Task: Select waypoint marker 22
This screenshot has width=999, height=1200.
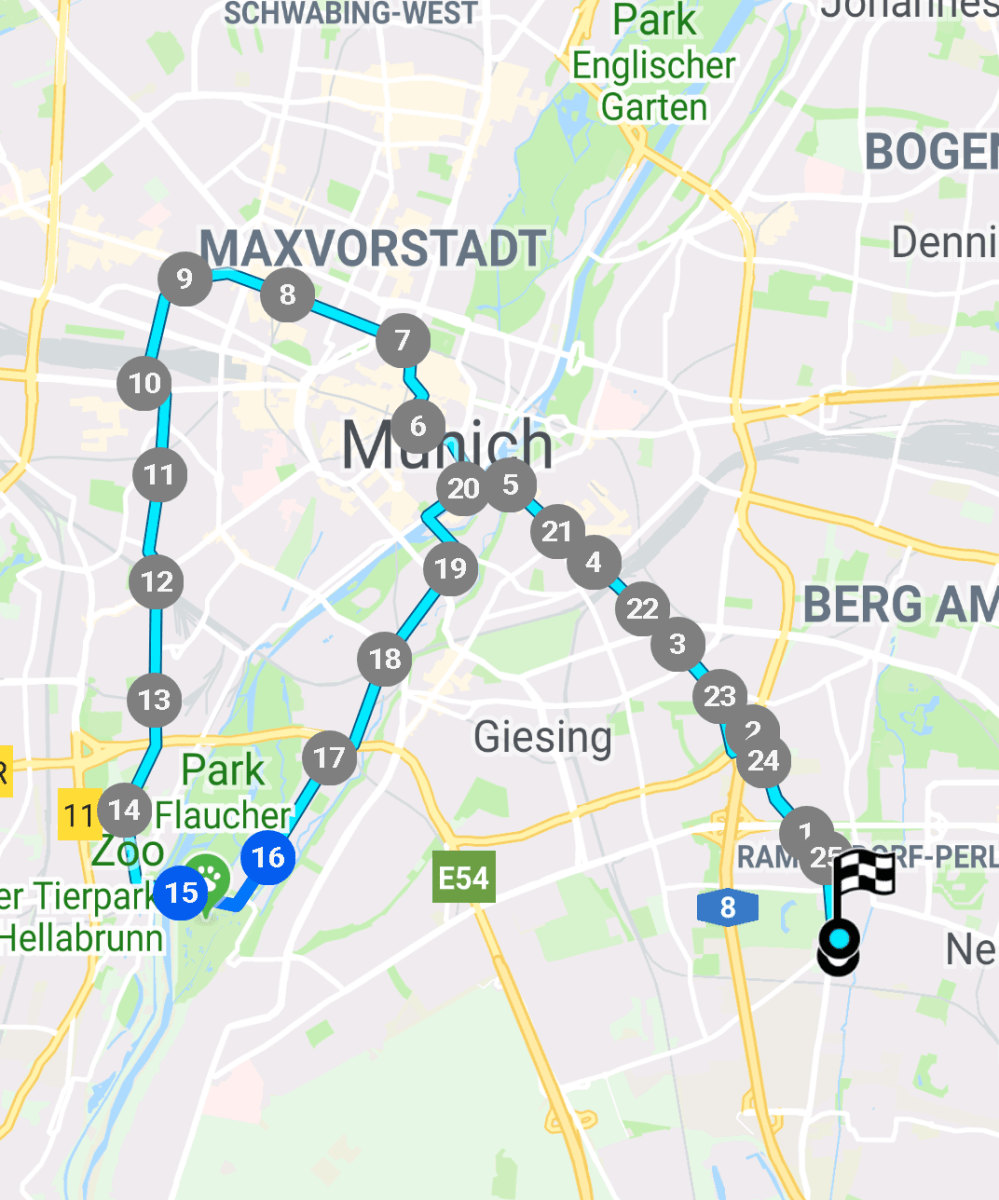Action: coord(642,609)
